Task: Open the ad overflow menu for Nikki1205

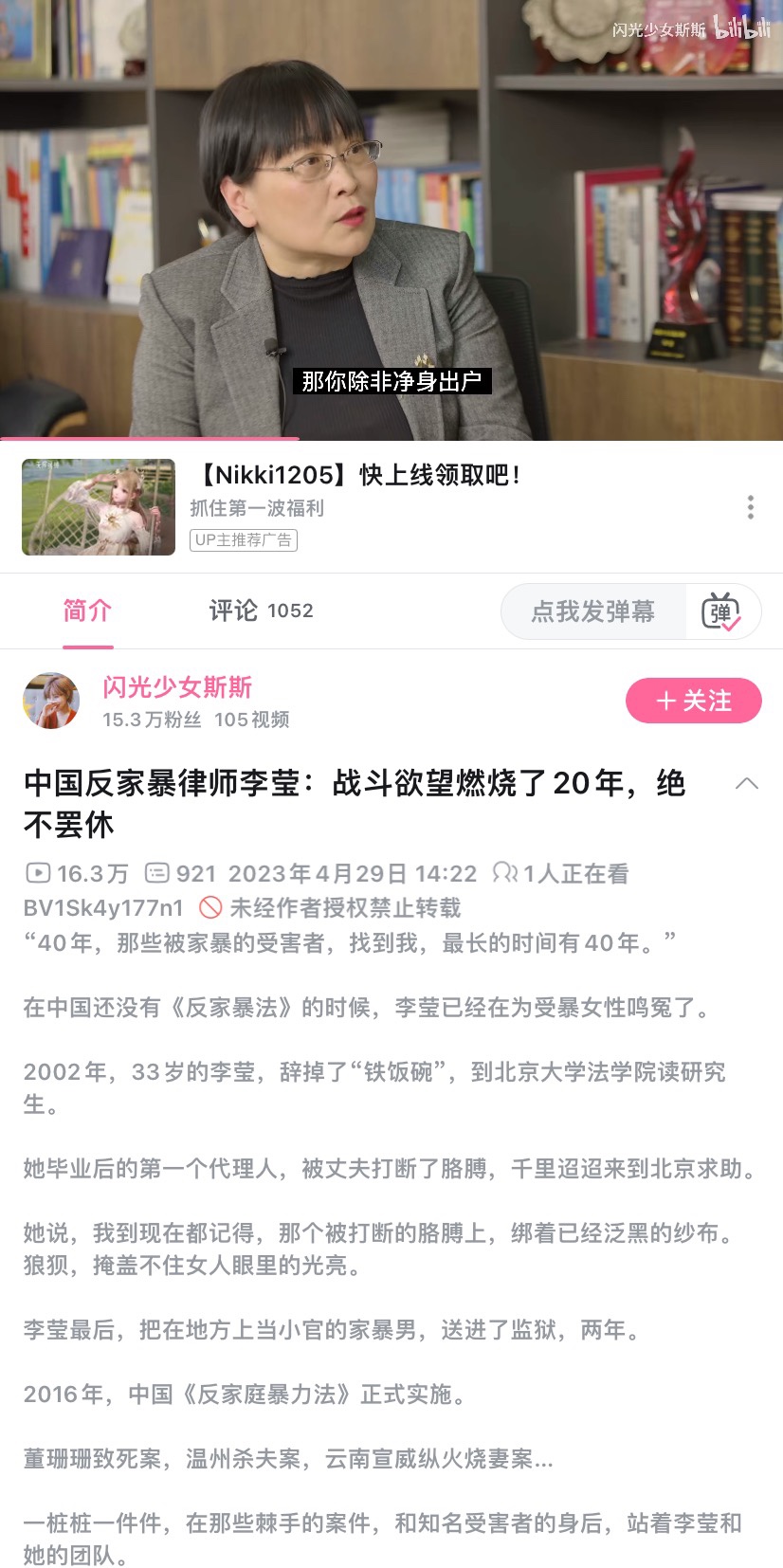Action: coord(750,507)
